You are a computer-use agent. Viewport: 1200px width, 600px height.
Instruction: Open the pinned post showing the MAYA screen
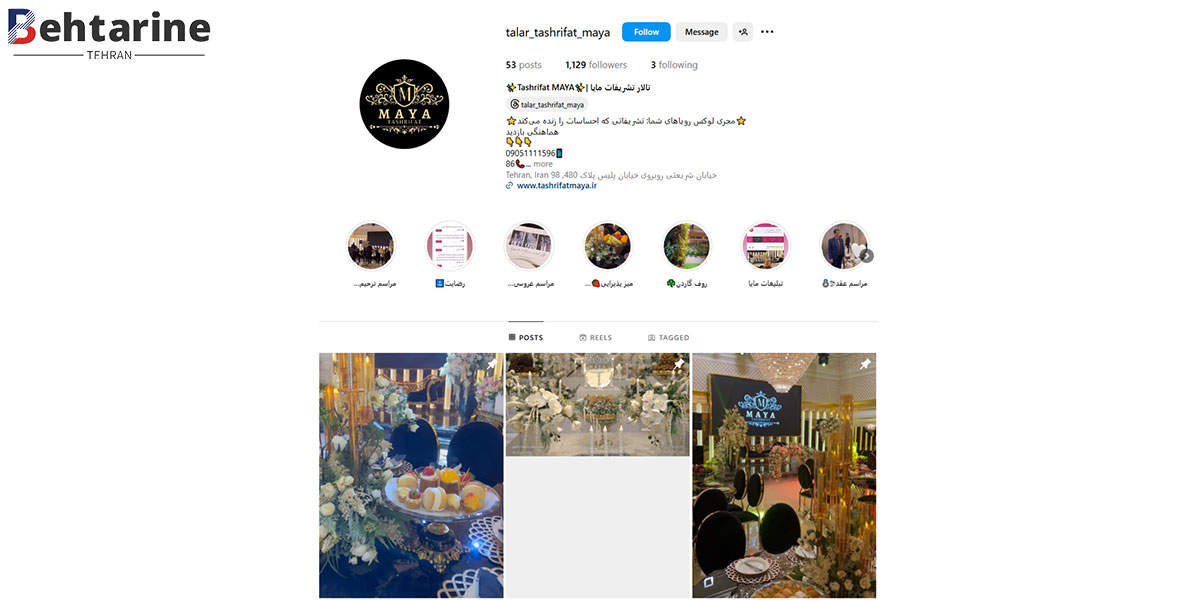pos(783,475)
